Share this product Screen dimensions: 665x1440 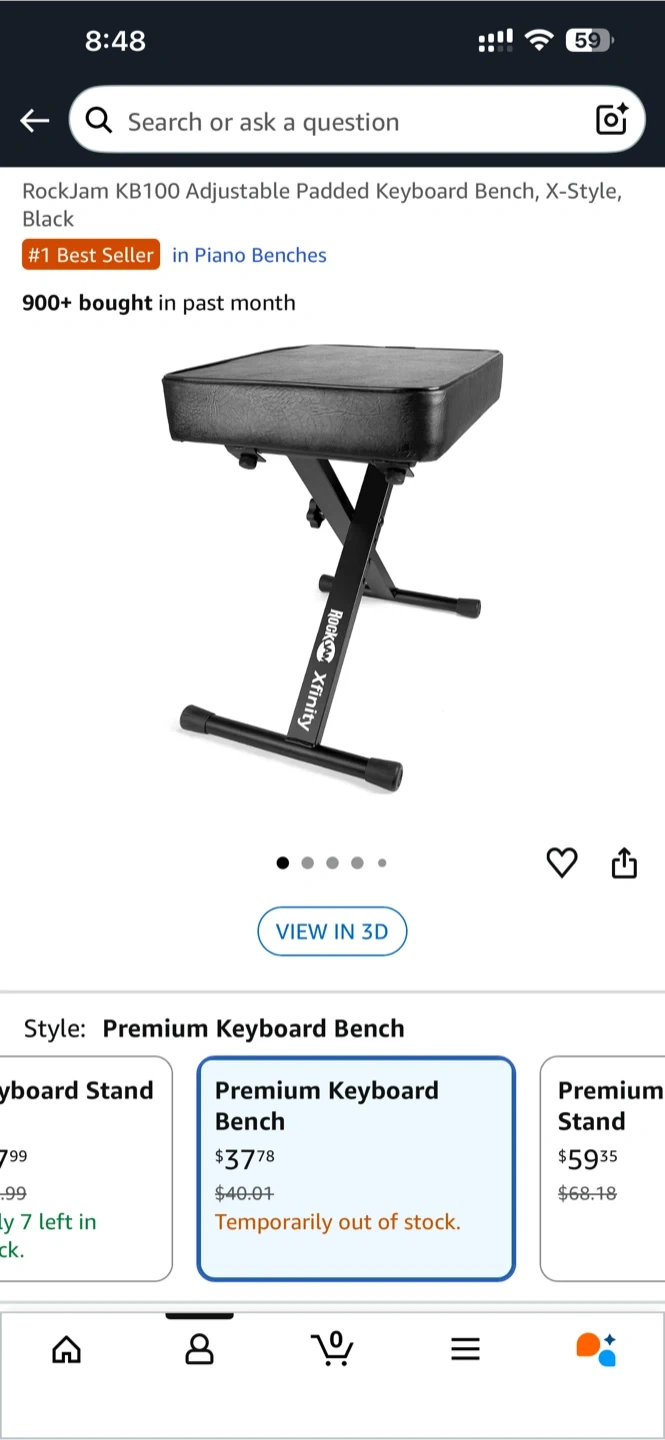(624, 862)
